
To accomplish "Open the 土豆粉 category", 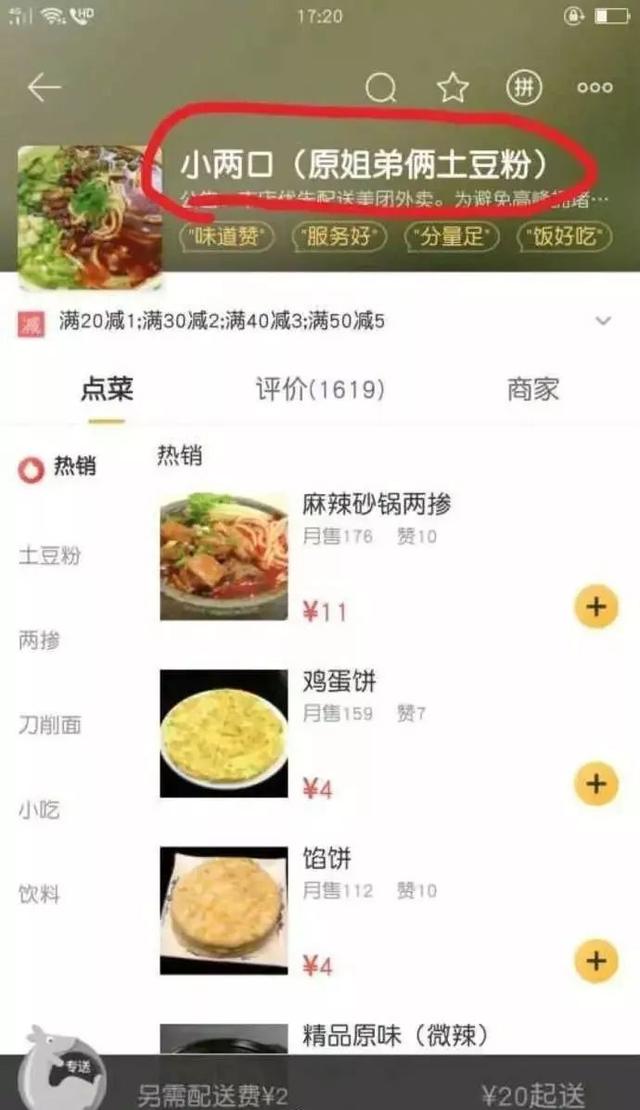I will (49, 556).
